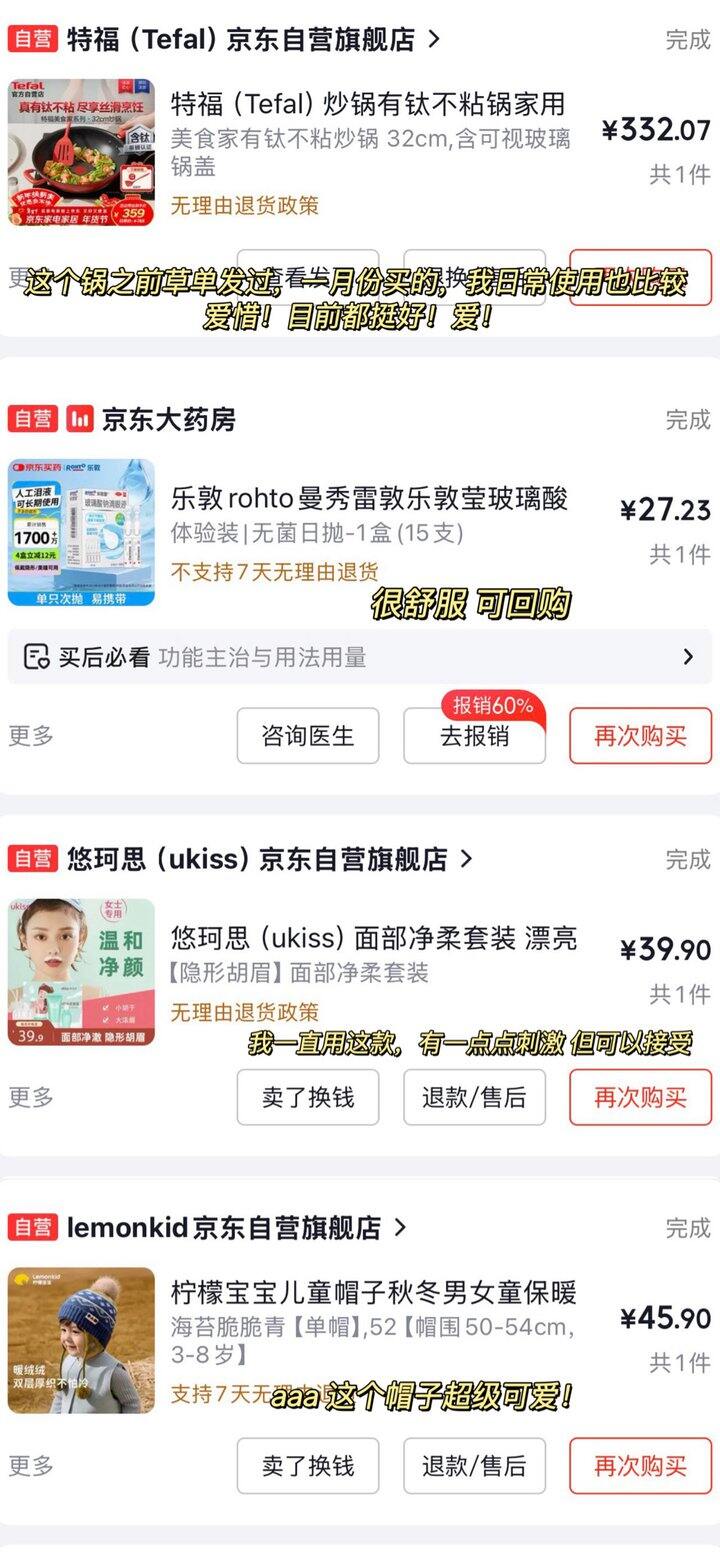Open 更多 options for the 京东大药房 order
This screenshot has height=1560, width=720.
31,736
